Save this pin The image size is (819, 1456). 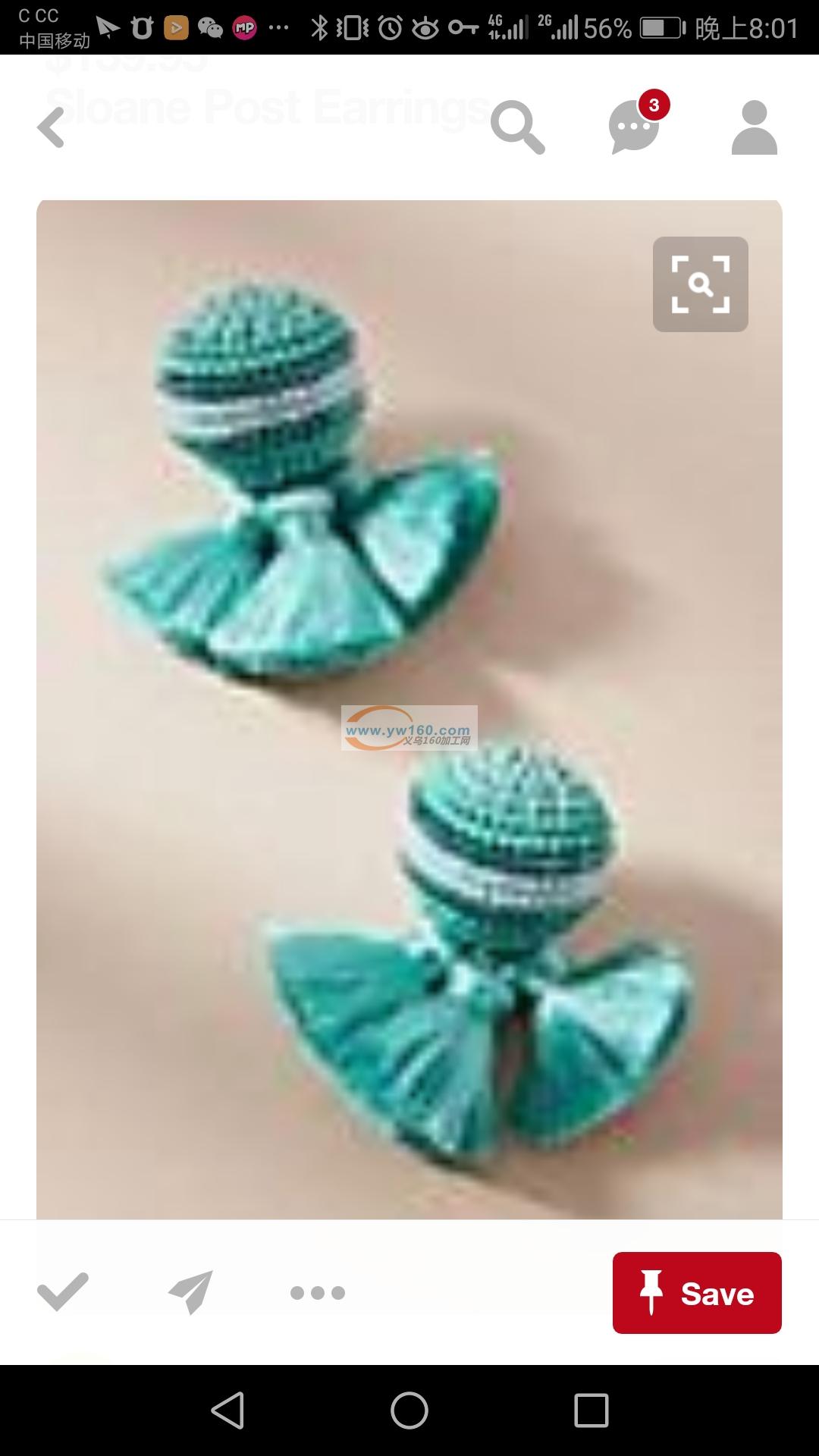tap(697, 1293)
